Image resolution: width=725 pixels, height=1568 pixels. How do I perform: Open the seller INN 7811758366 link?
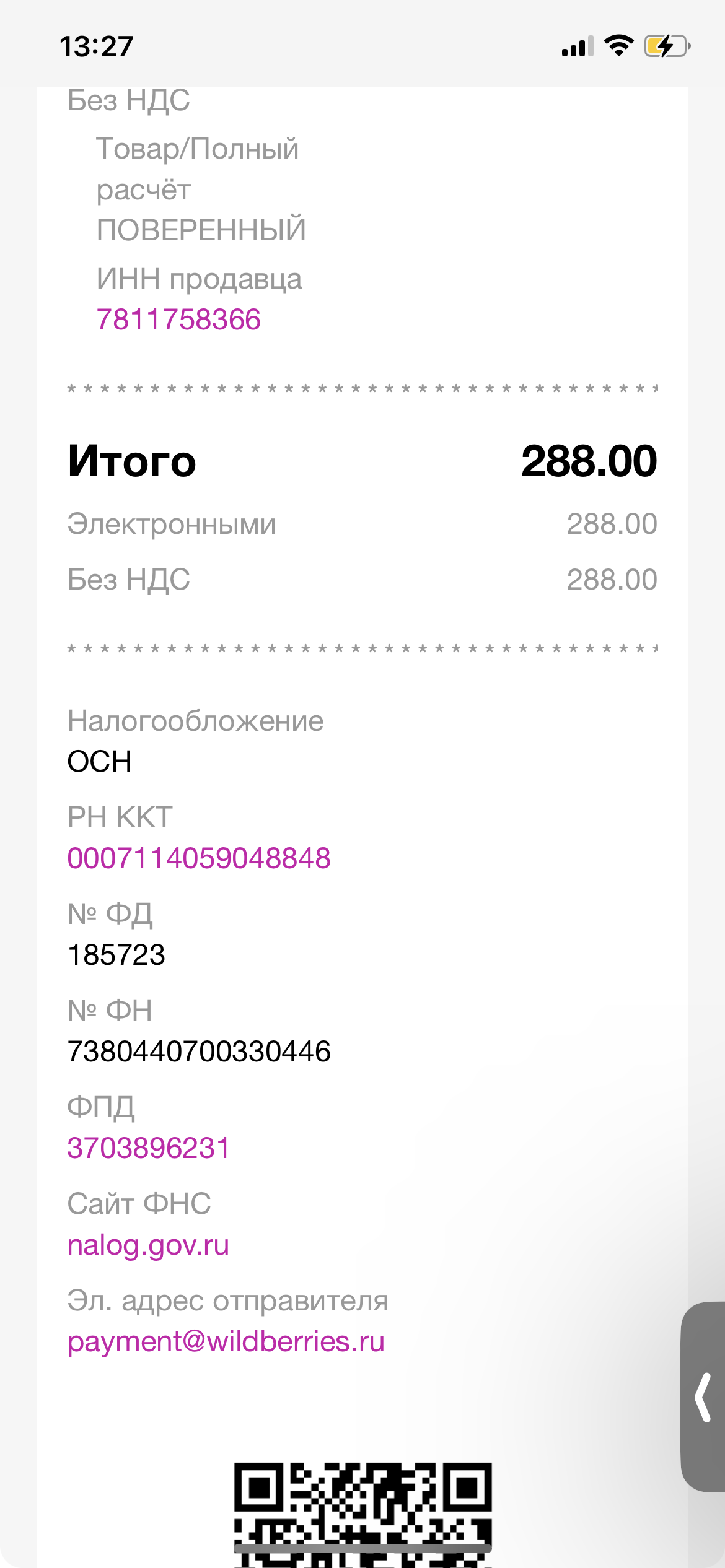point(178,320)
